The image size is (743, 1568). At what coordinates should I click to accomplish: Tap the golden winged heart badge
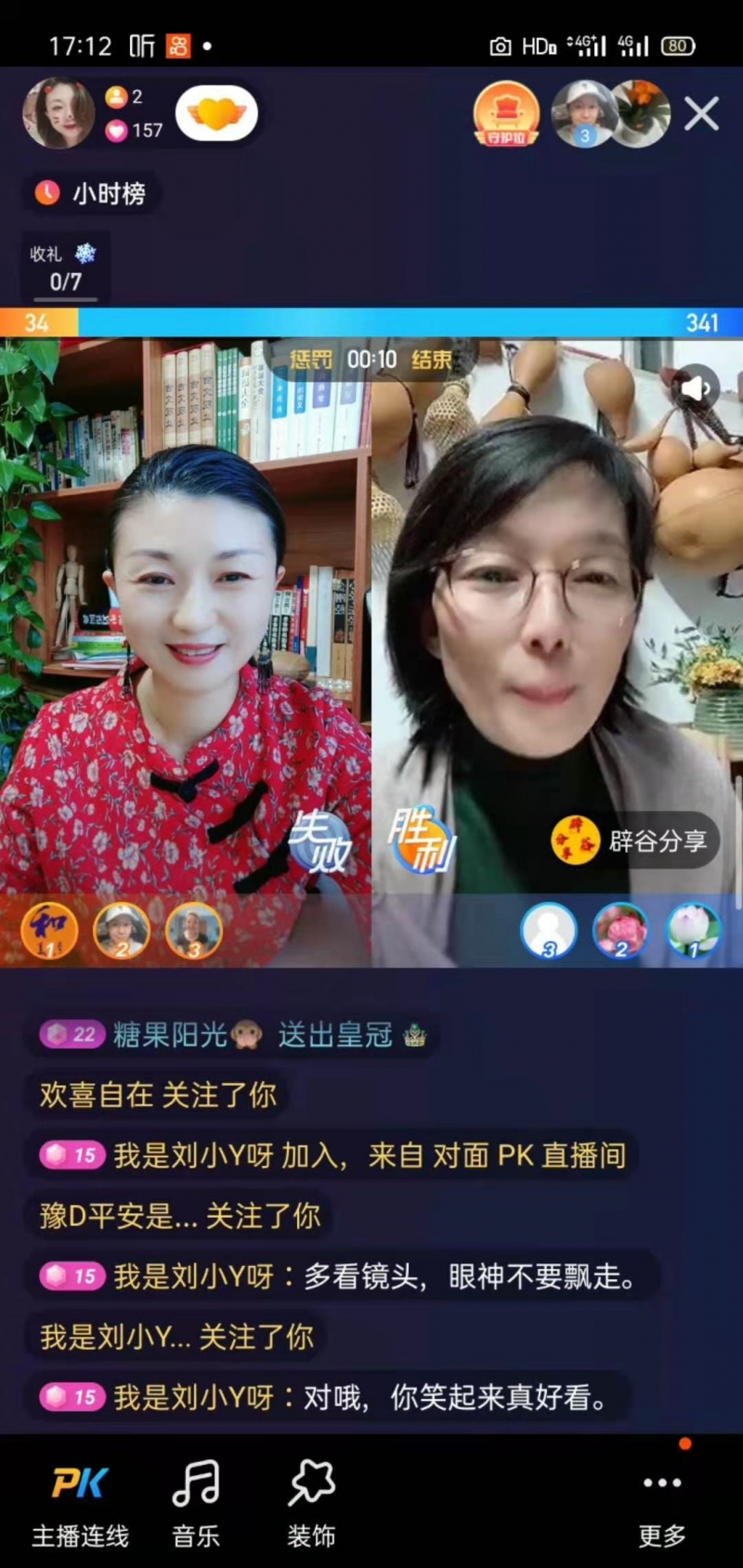click(216, 114)
